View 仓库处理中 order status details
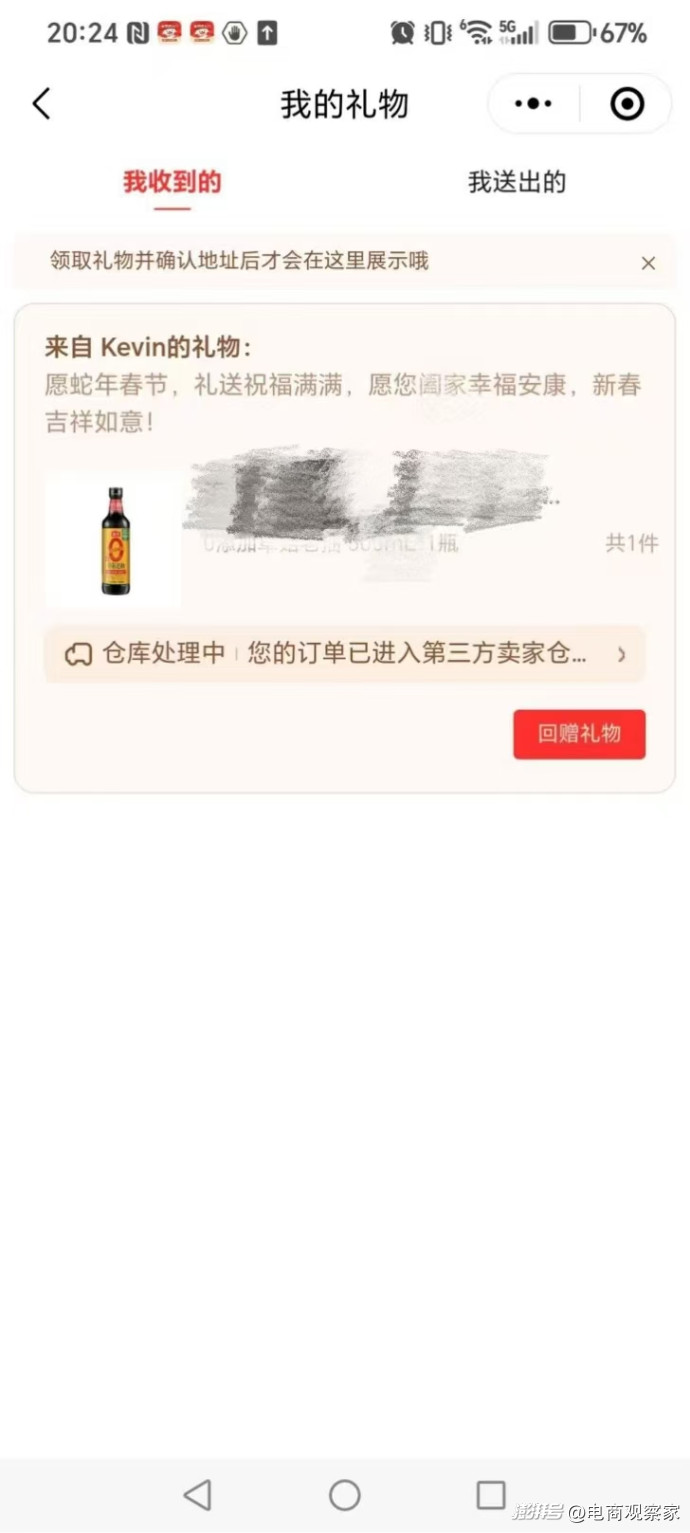Image resolution: width=690 pixels, height=1533 pixels. 345,654
